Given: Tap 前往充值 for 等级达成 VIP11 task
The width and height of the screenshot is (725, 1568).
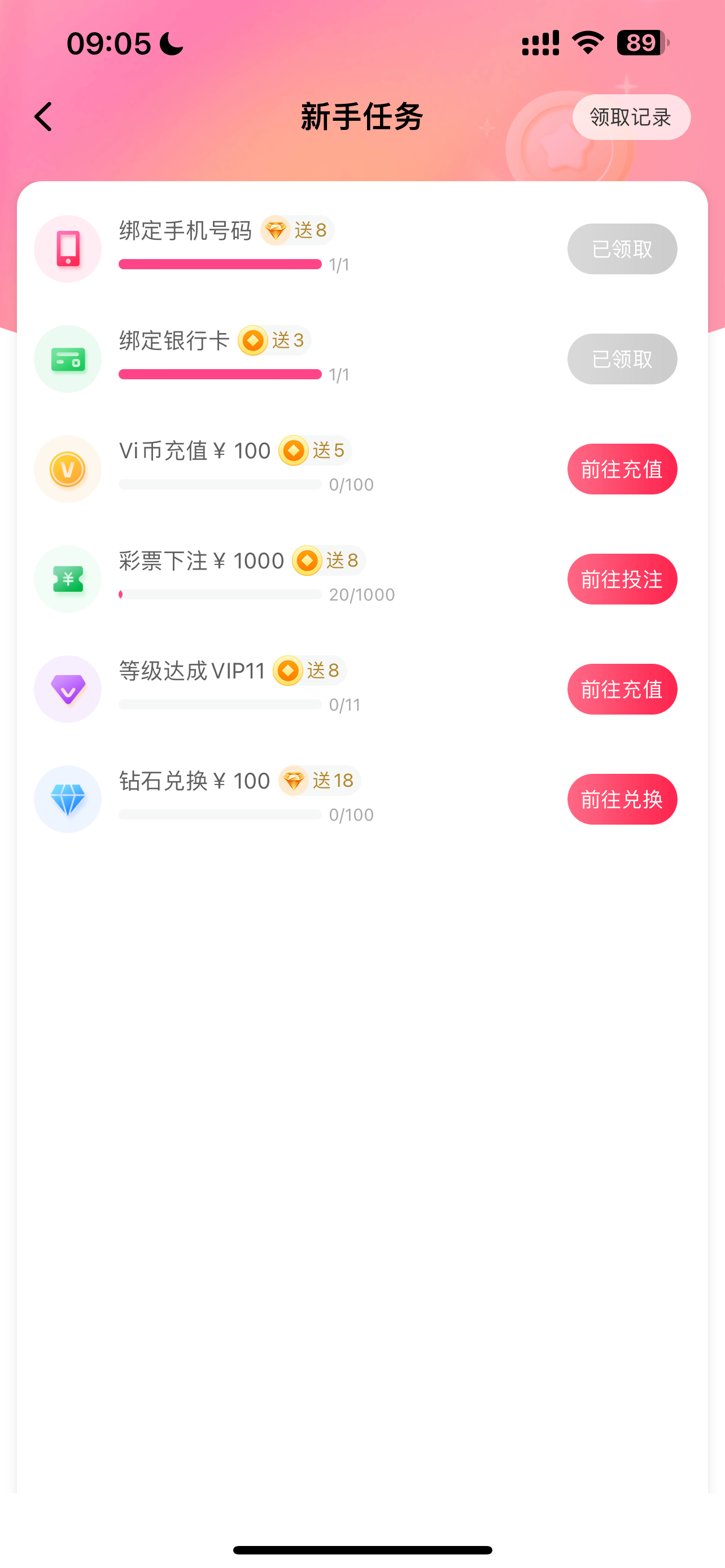Looking at the screenshot, I should coord(622,689).
